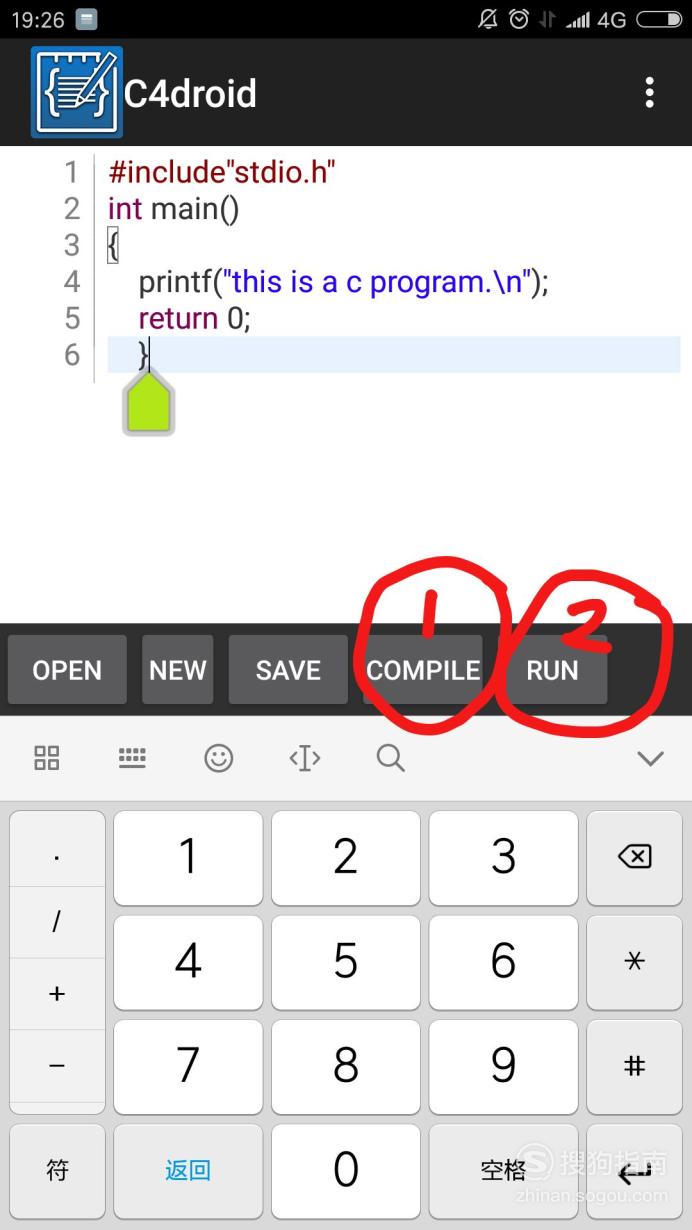Open the keyboard search icon
Image resolution: width=692 pixels, height=1230 pixels.
point(390,758)
